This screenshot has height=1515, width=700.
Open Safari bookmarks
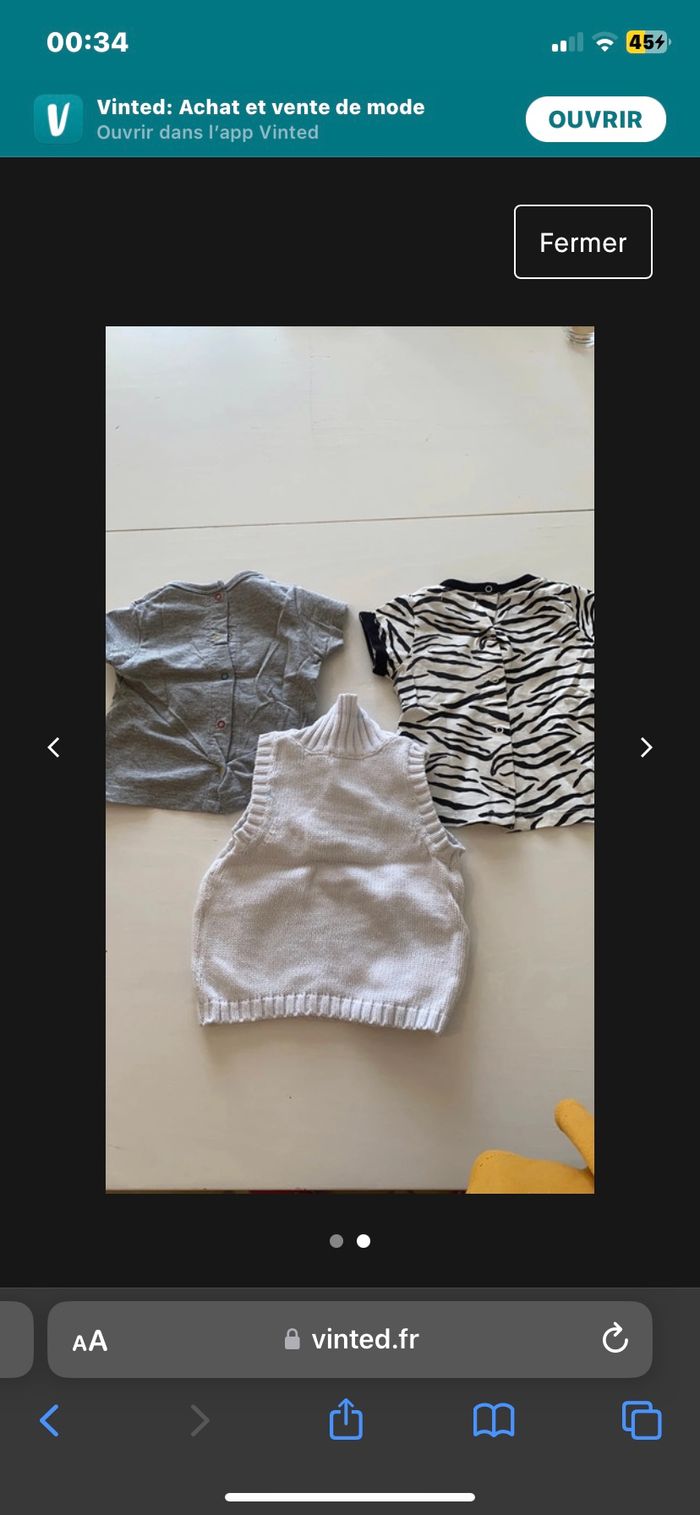tap(493, 1420)
